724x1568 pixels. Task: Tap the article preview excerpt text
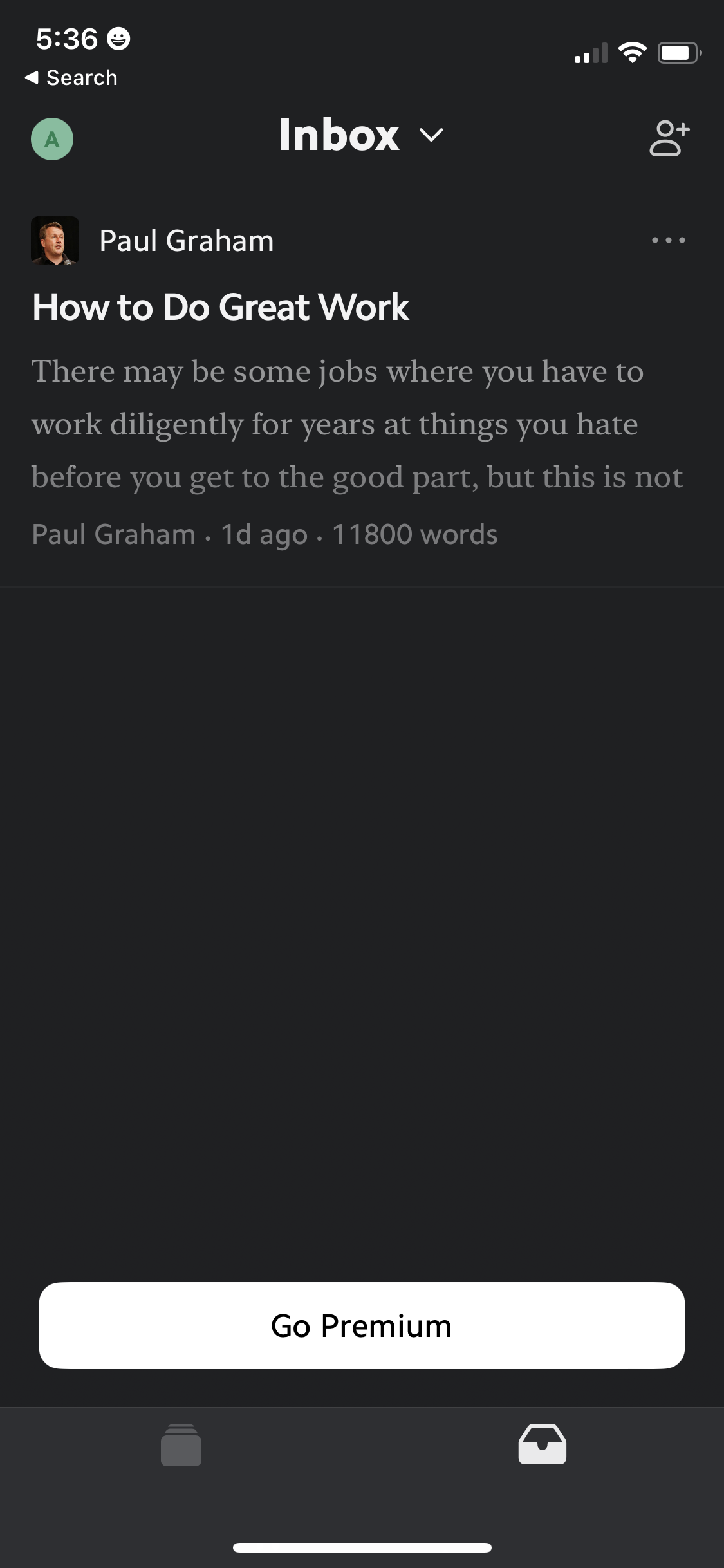(x=358, y=424)
